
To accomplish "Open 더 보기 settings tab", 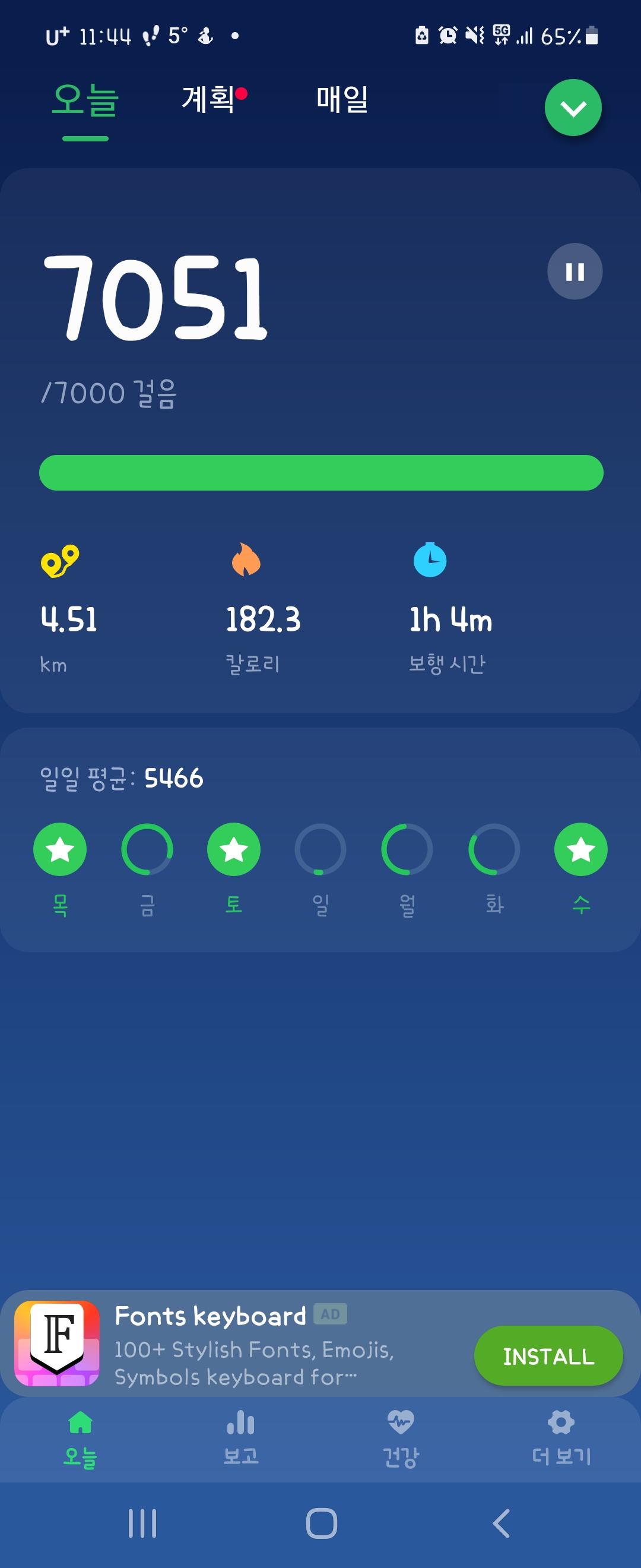I will coord(561,1439).
